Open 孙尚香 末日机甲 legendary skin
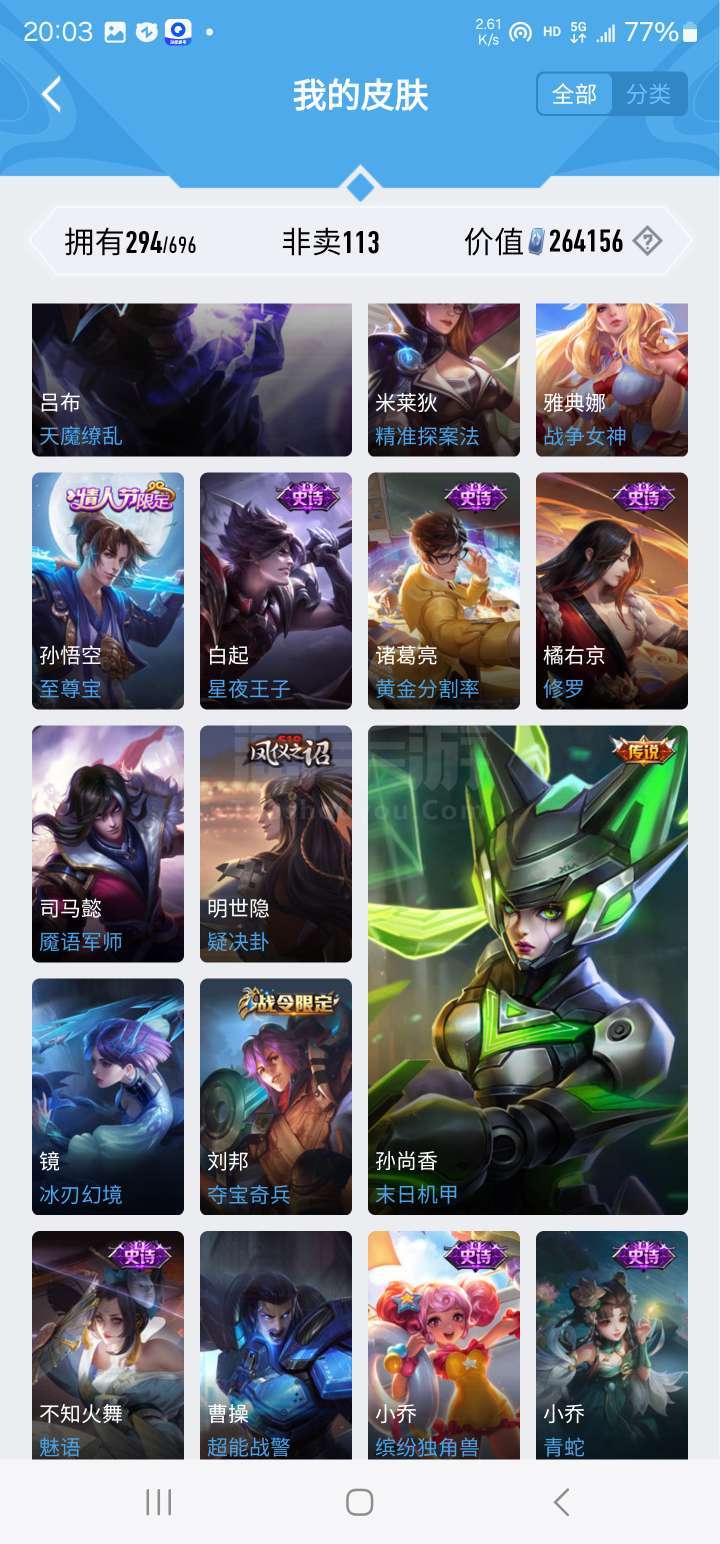Viewport: 720px width, 1544px height. 528,970
